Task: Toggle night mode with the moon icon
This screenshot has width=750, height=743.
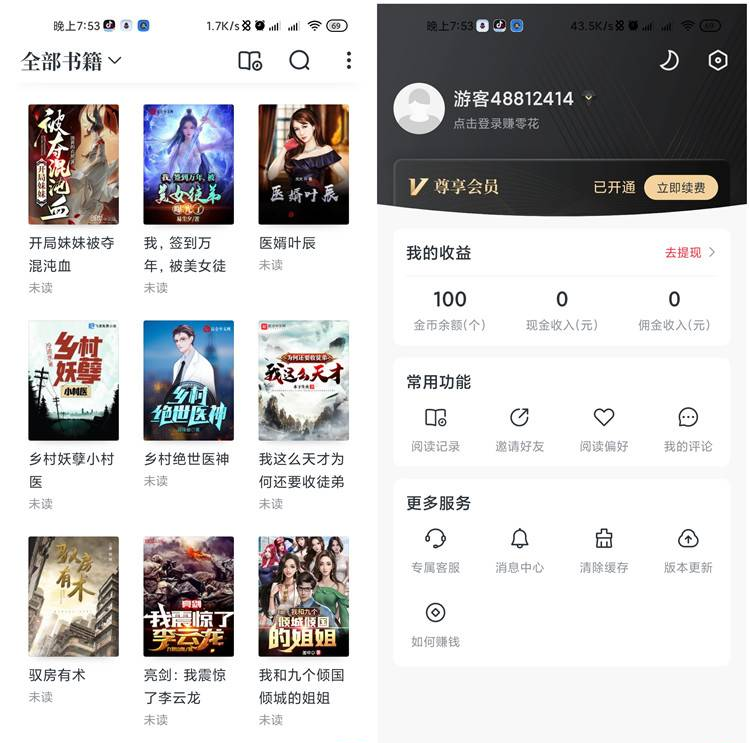Action: 669,61
